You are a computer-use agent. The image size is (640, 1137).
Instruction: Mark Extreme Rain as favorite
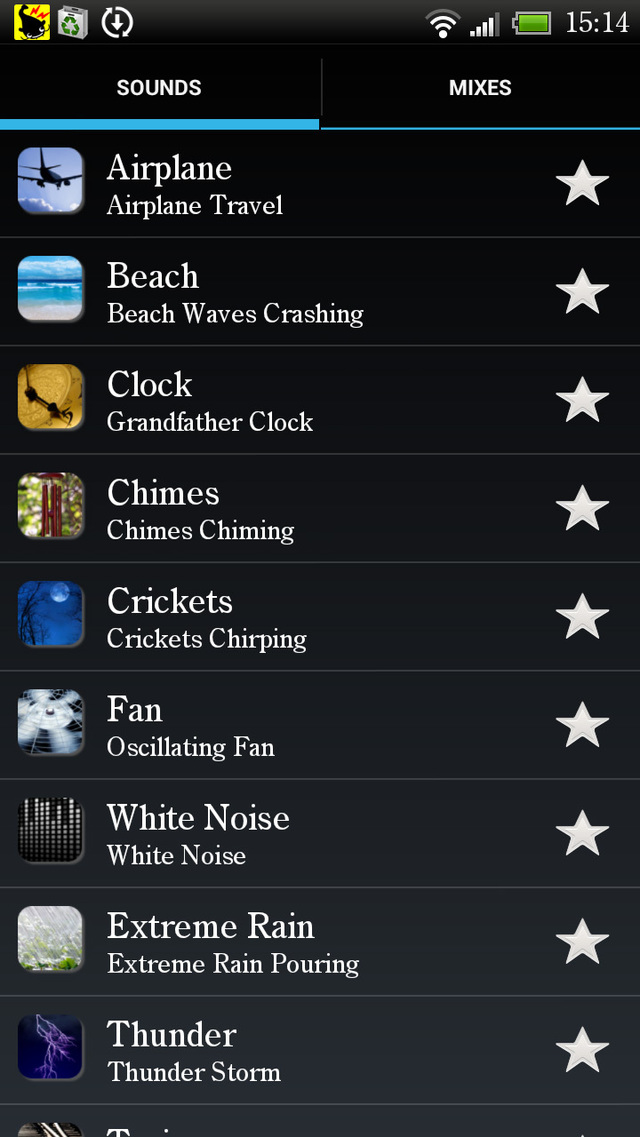(582, 942)
